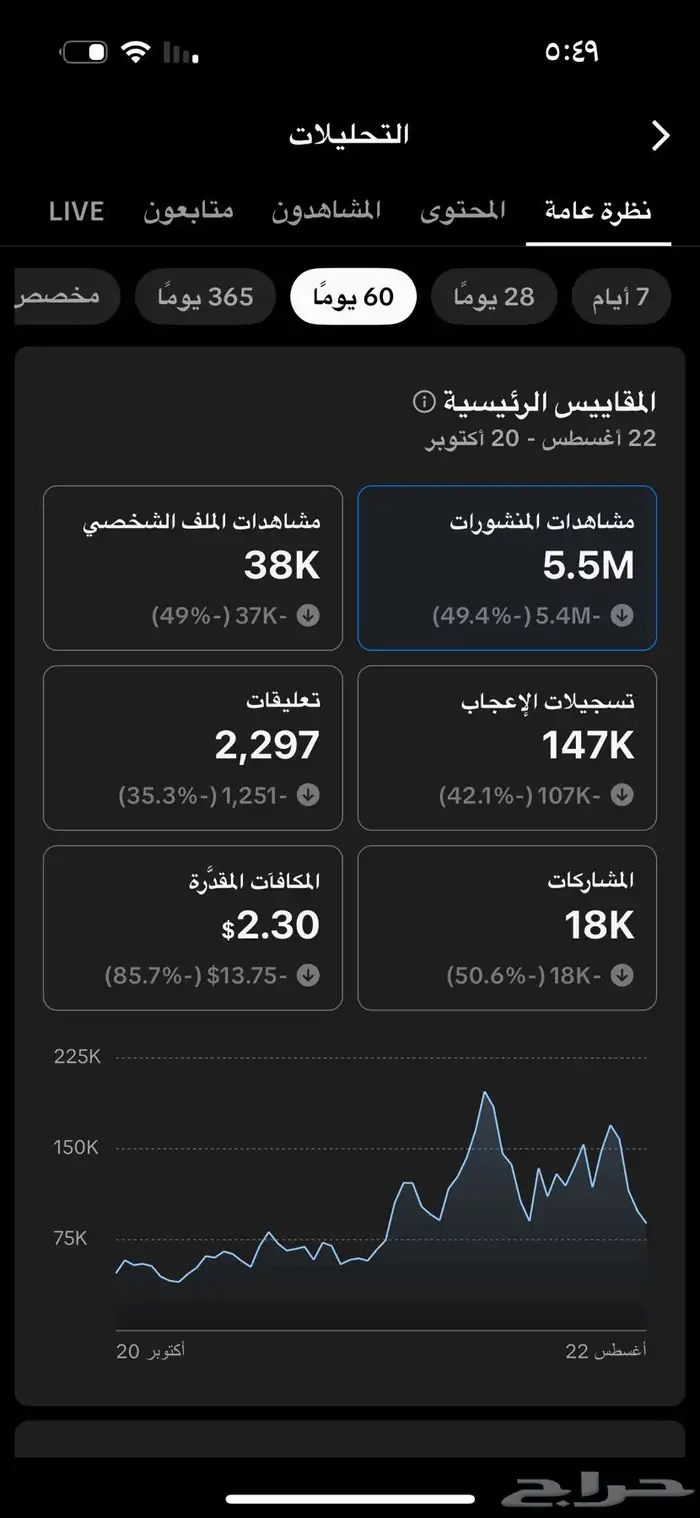Screen dimensions: 700x1518
Task: Open the المكافآت المقدّرة metric card
Action: click(193, 927)
